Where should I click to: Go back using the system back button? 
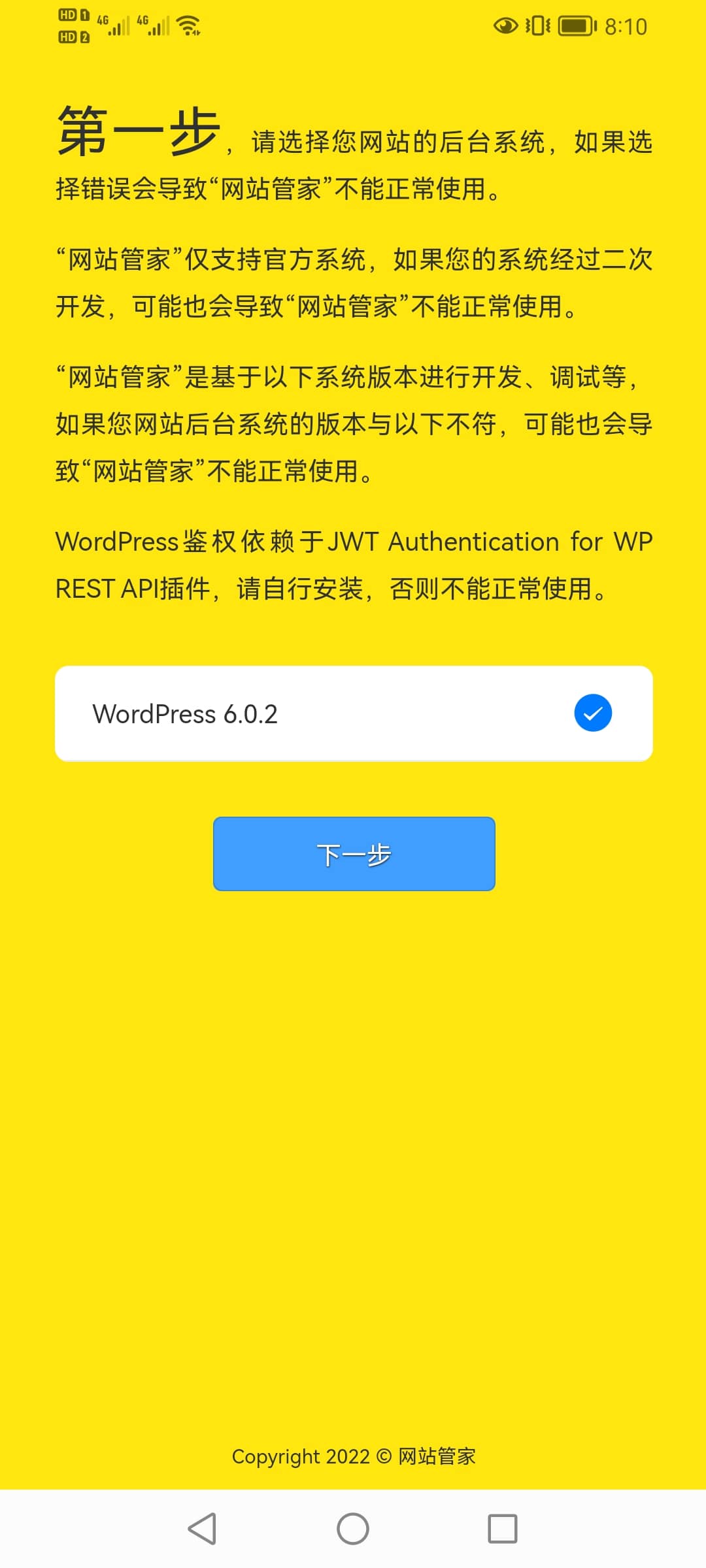click(202, 1529)
